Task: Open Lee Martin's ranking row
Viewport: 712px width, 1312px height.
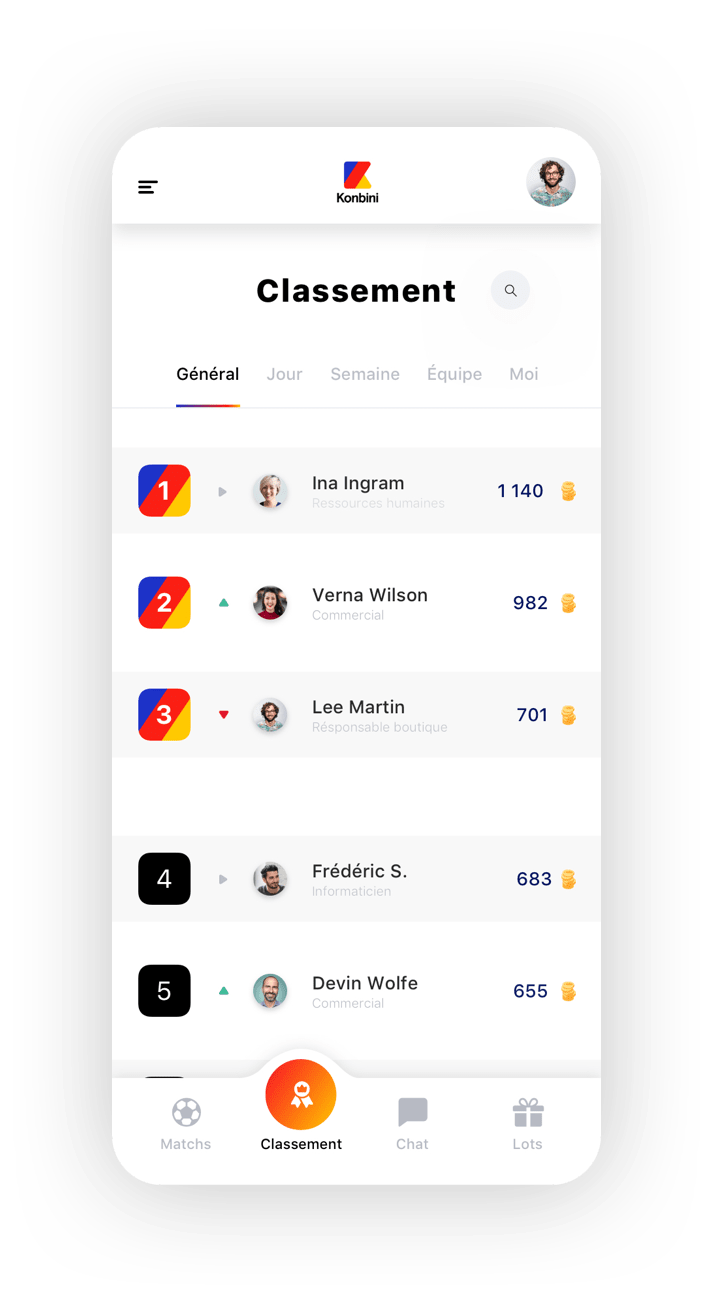Action: coord(358,715)
